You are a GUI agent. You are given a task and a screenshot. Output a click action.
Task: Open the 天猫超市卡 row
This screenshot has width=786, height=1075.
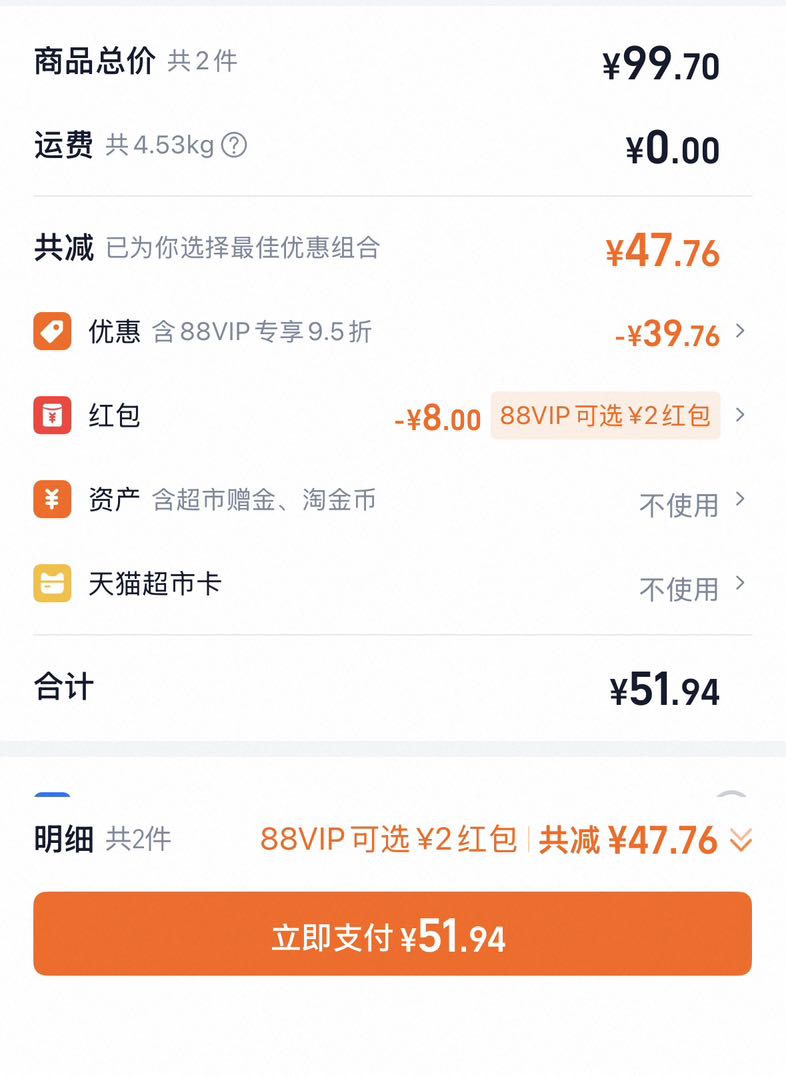[392, 584]
